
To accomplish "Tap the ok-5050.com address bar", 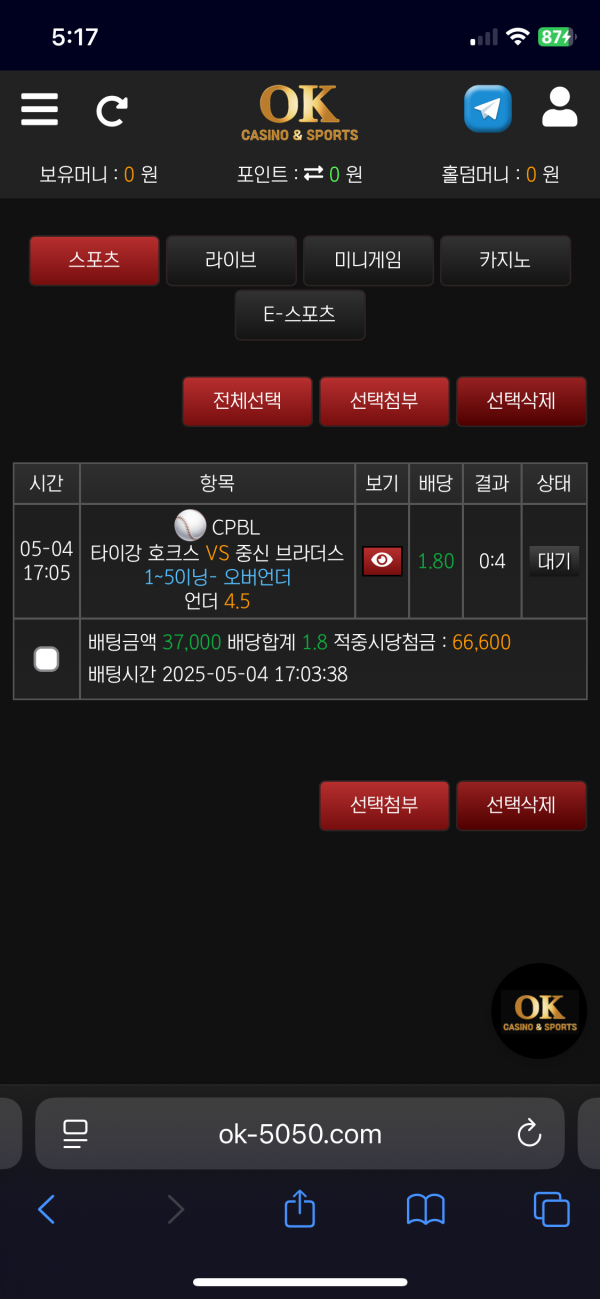I will (300, 1134).
